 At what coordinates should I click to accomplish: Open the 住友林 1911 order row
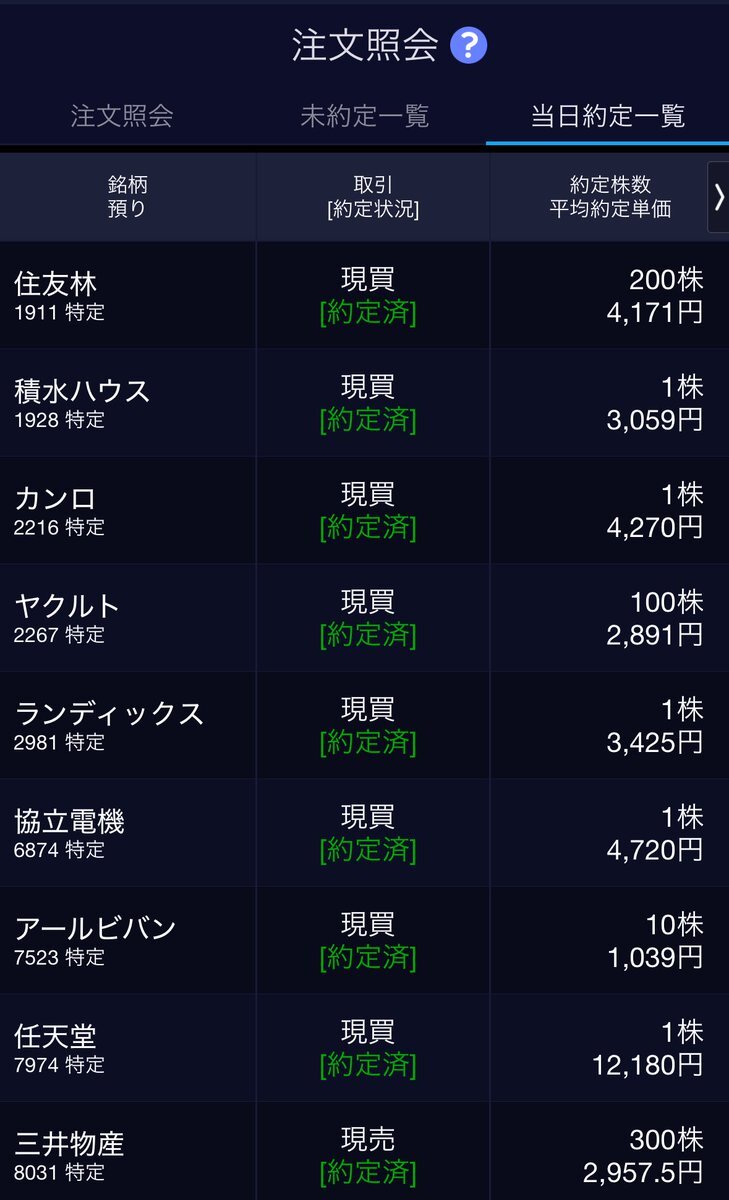[x=364, y=296]
